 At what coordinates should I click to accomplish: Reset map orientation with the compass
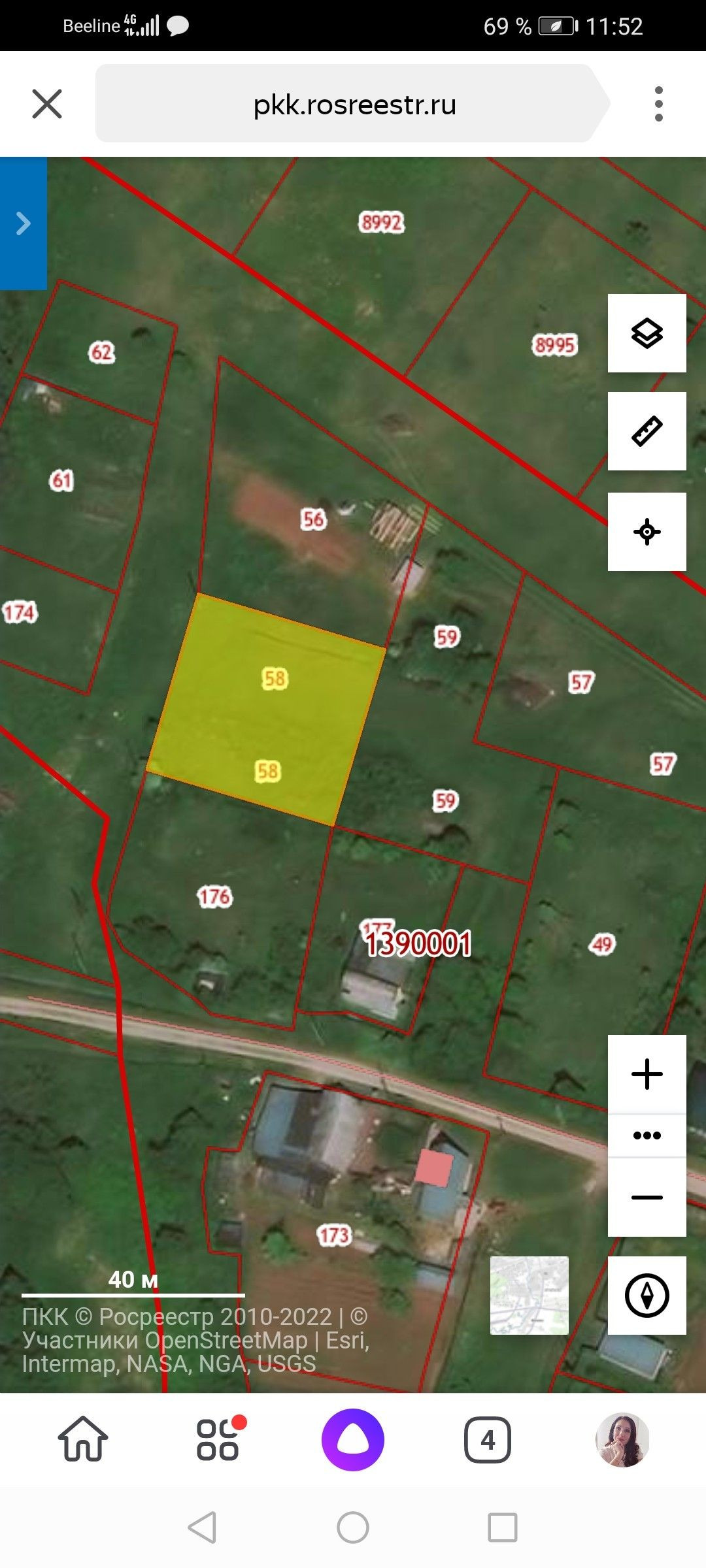[x=647, y=1295]
